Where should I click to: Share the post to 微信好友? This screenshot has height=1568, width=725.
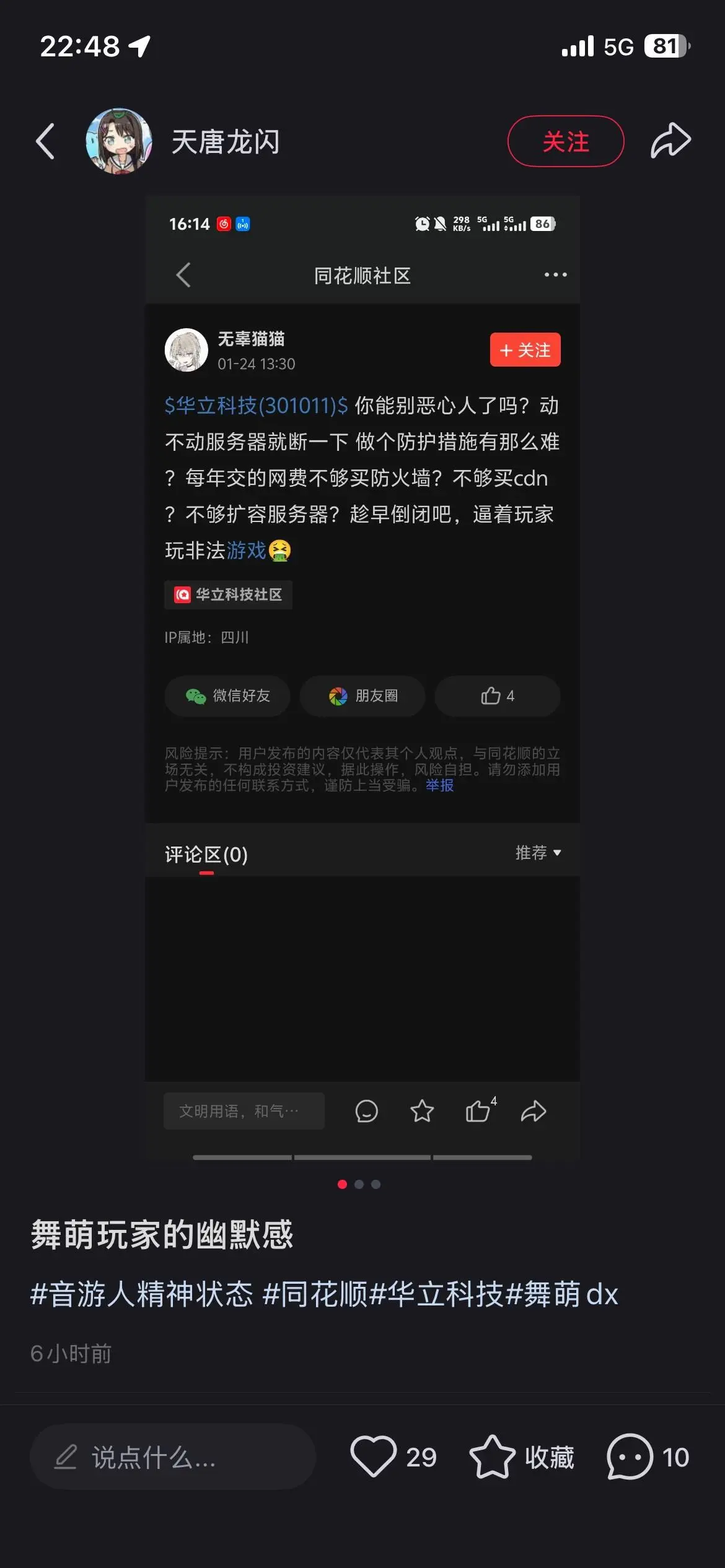[x=227, y=696]
